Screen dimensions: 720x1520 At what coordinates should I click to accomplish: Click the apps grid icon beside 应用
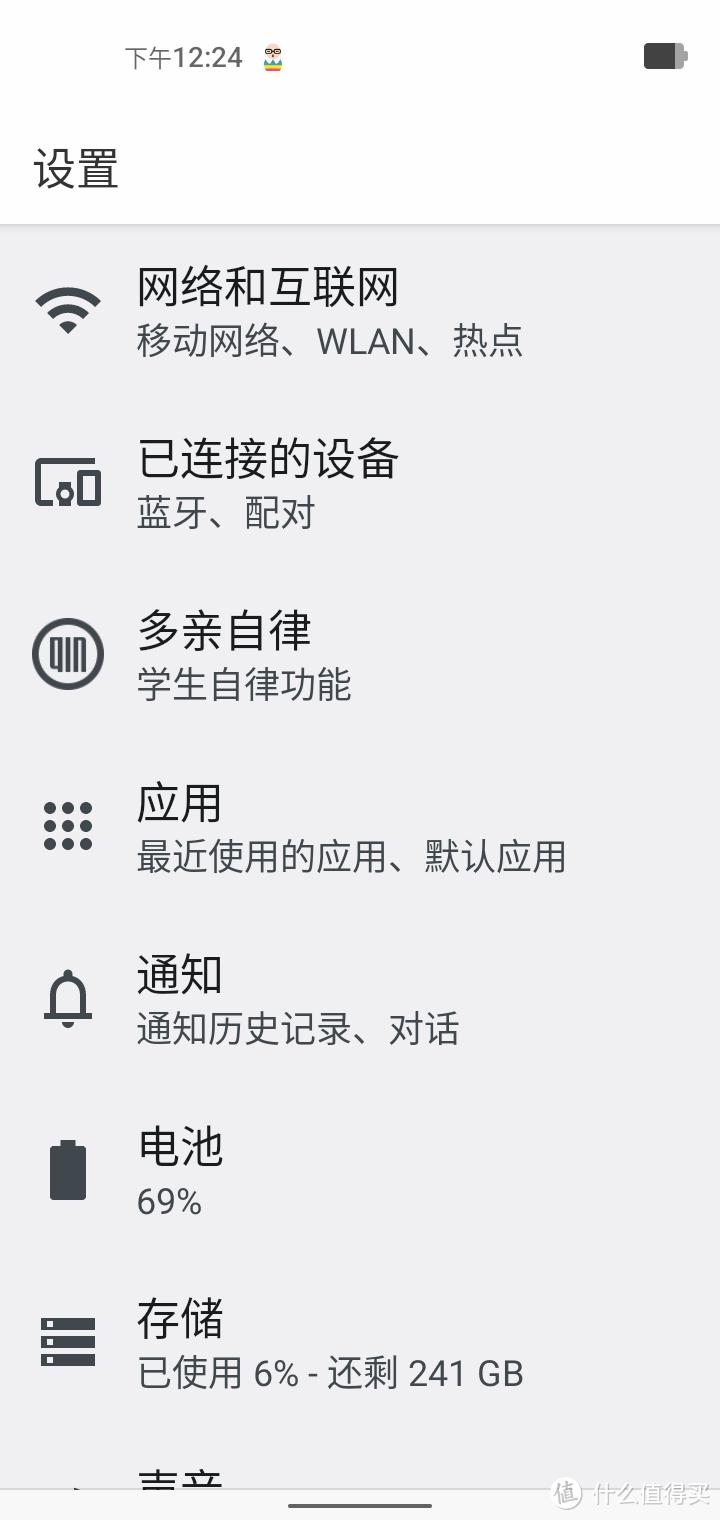click(67, 824)
